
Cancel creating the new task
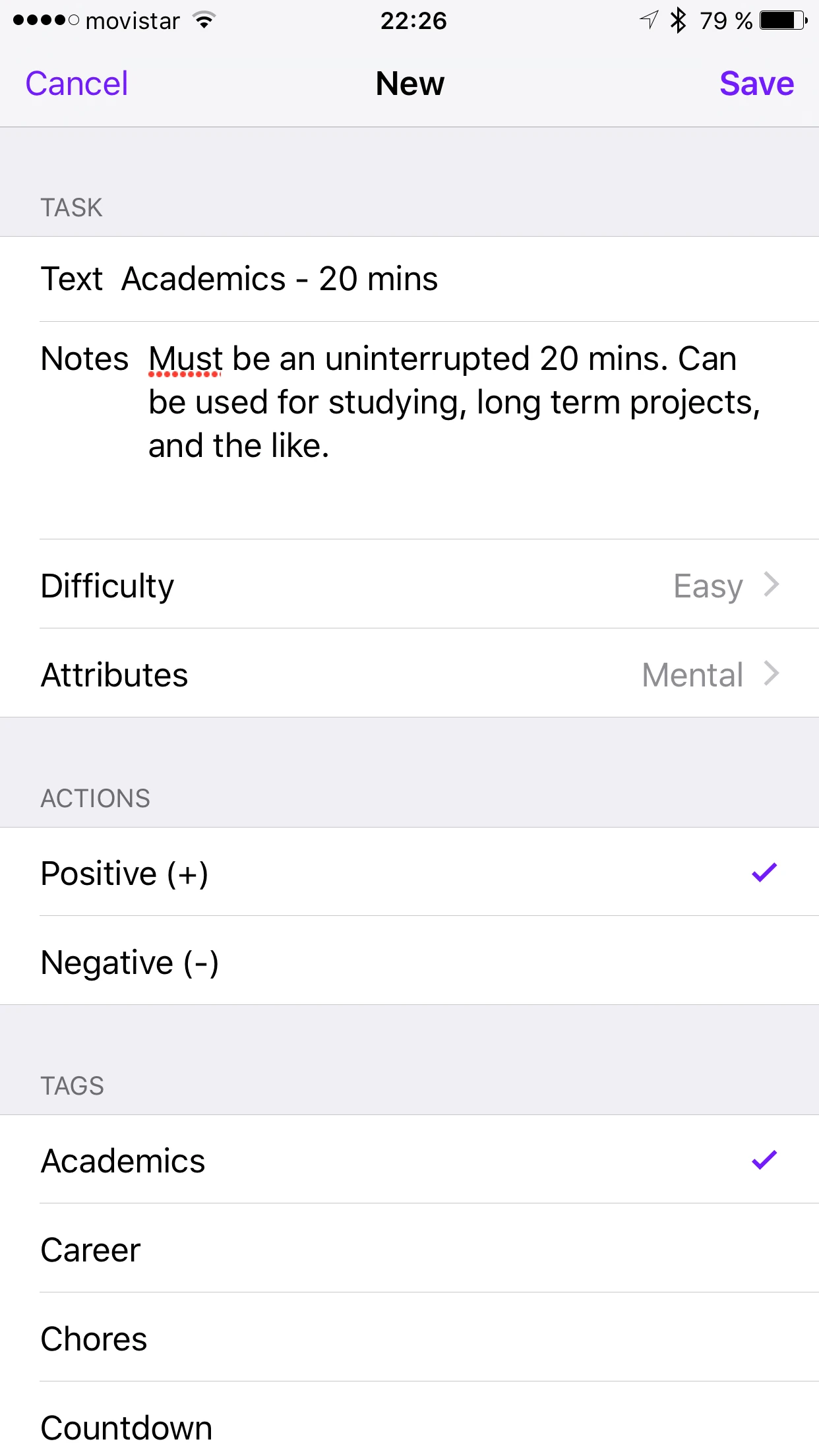(76, 84)
